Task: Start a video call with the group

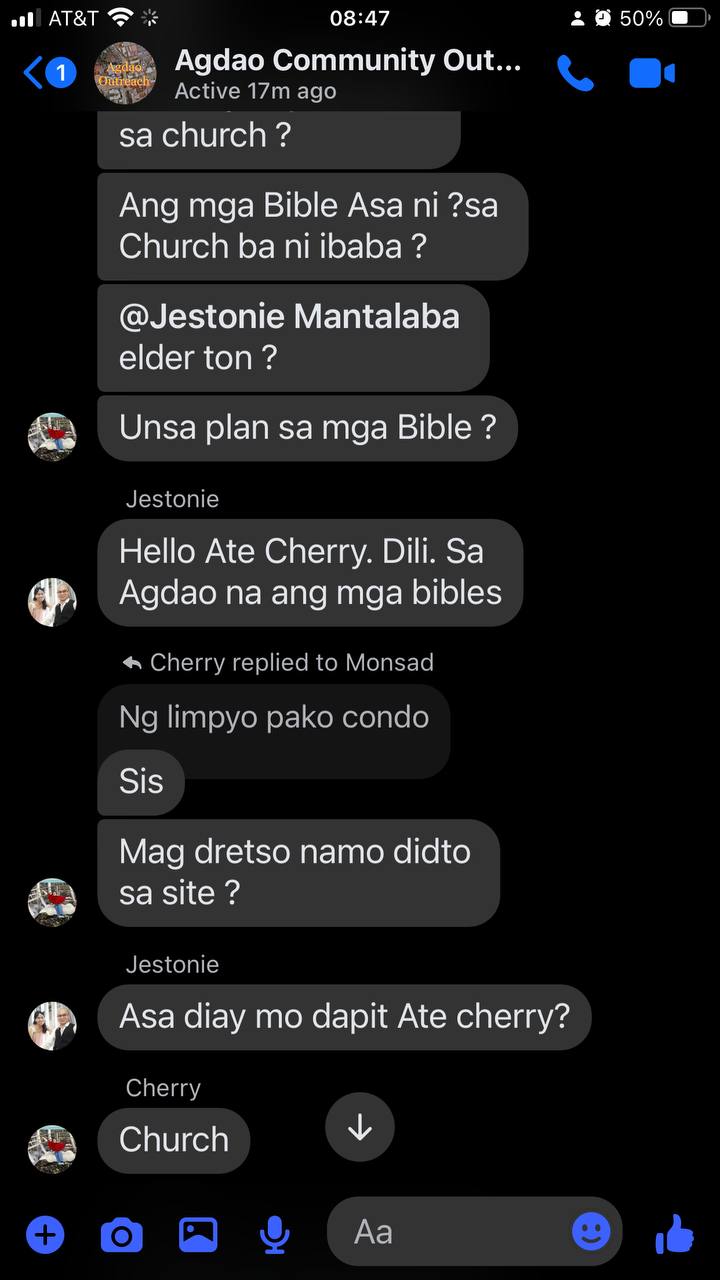Action: click(652, 73)
